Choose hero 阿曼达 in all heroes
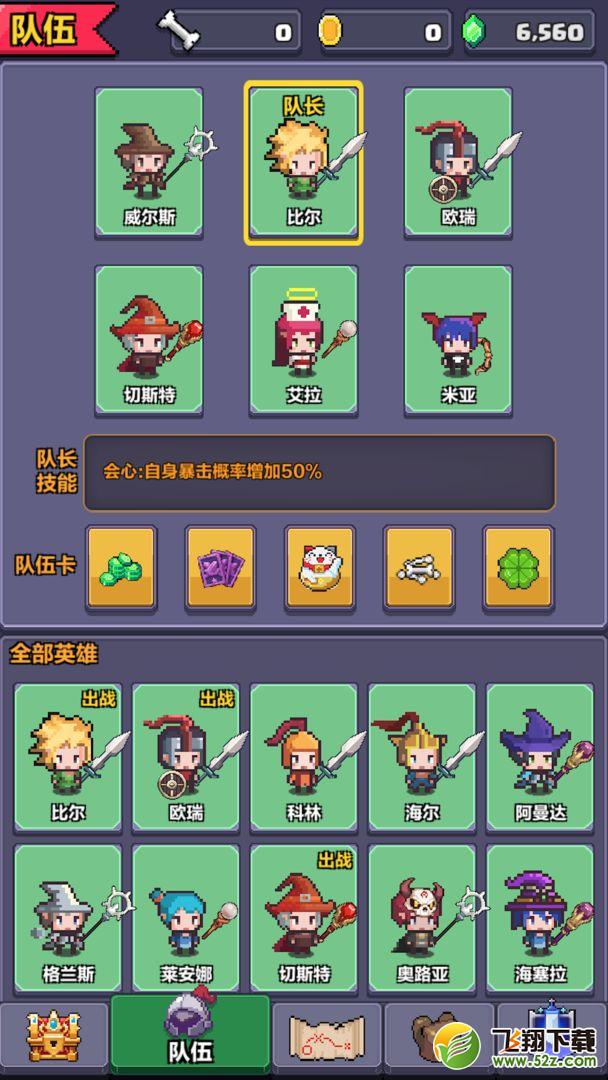This screenshot has width=608, height=1080. click(x=540, y=758)
